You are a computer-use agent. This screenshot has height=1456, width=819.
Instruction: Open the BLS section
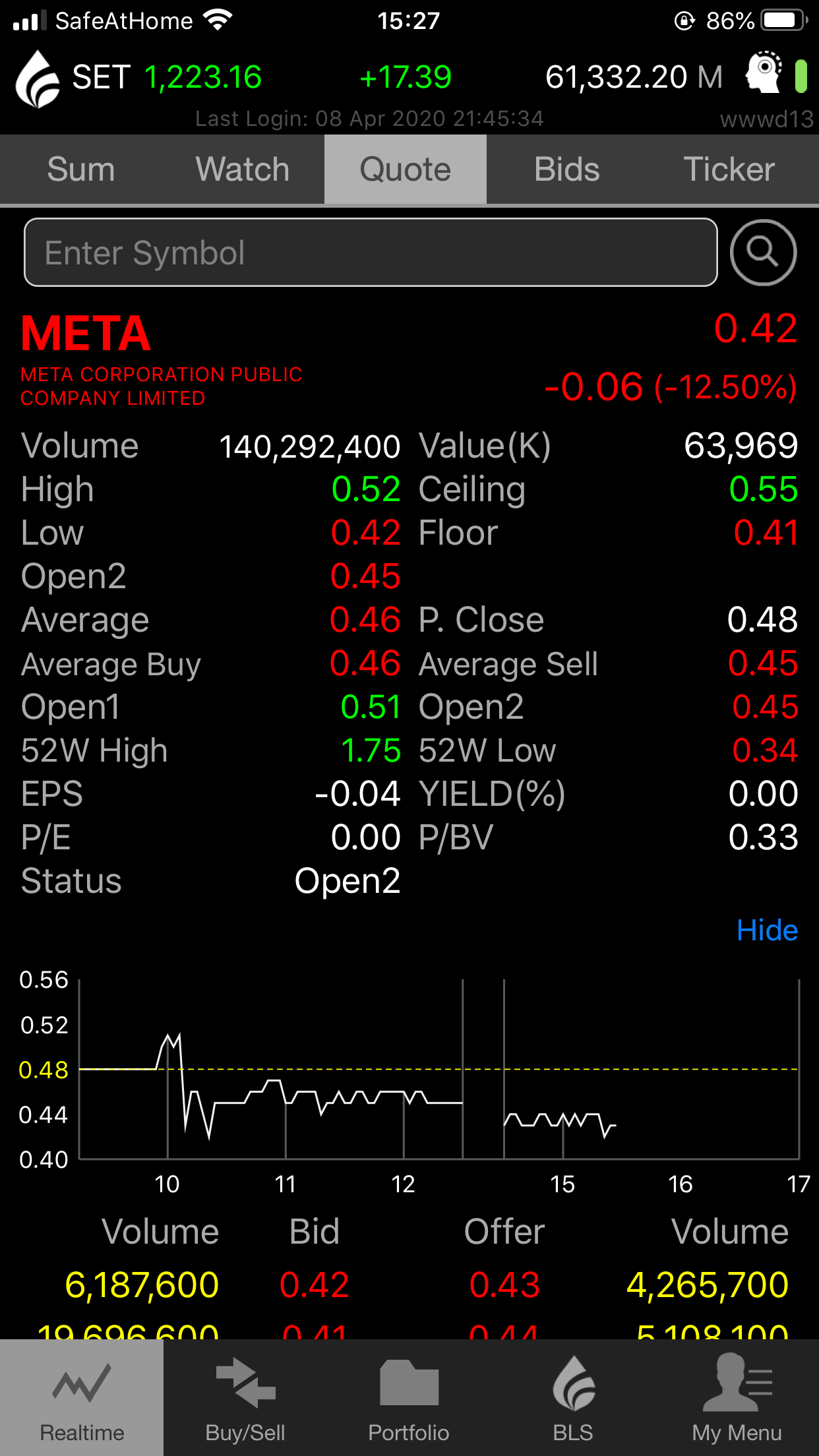point(573,1398)
